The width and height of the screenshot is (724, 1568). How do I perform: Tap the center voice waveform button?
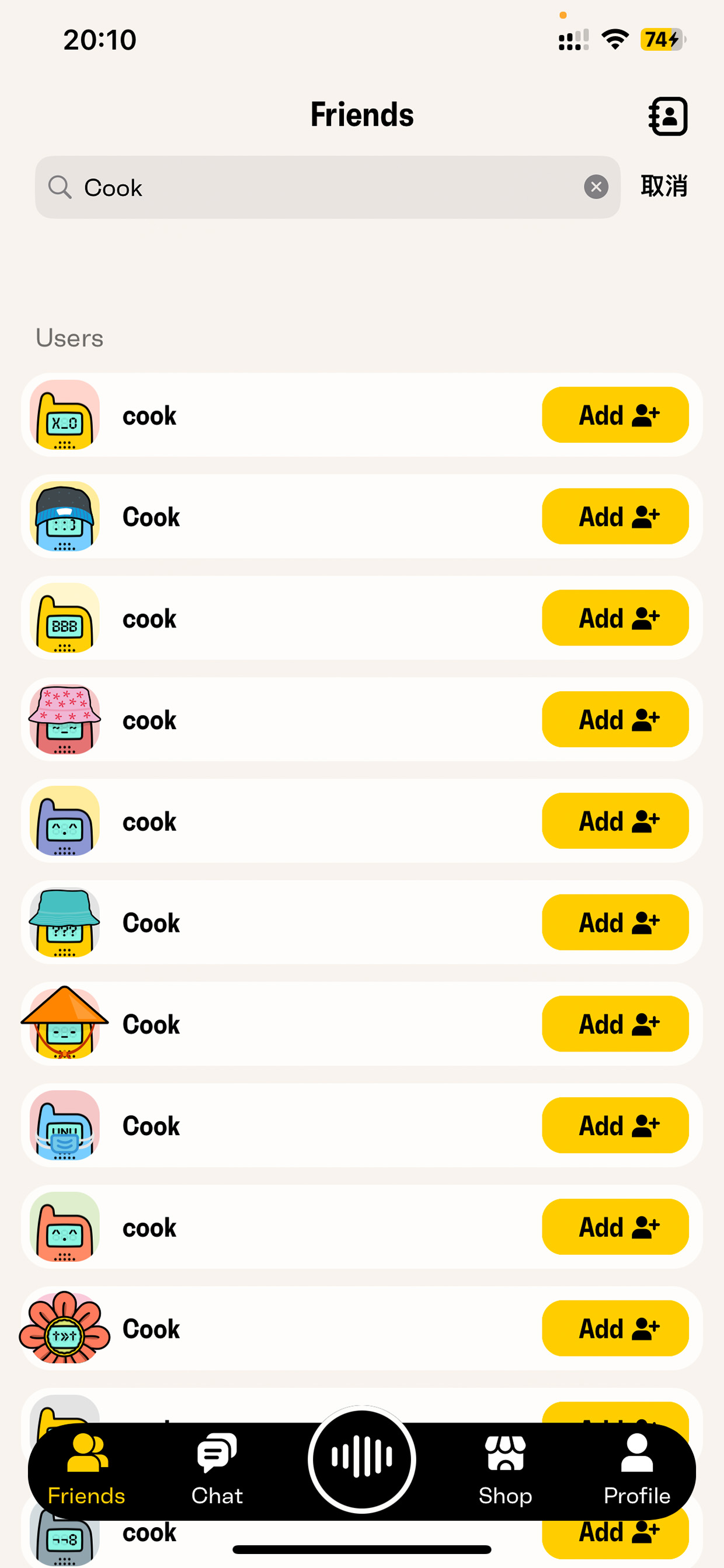click(x=362, y=1459)
